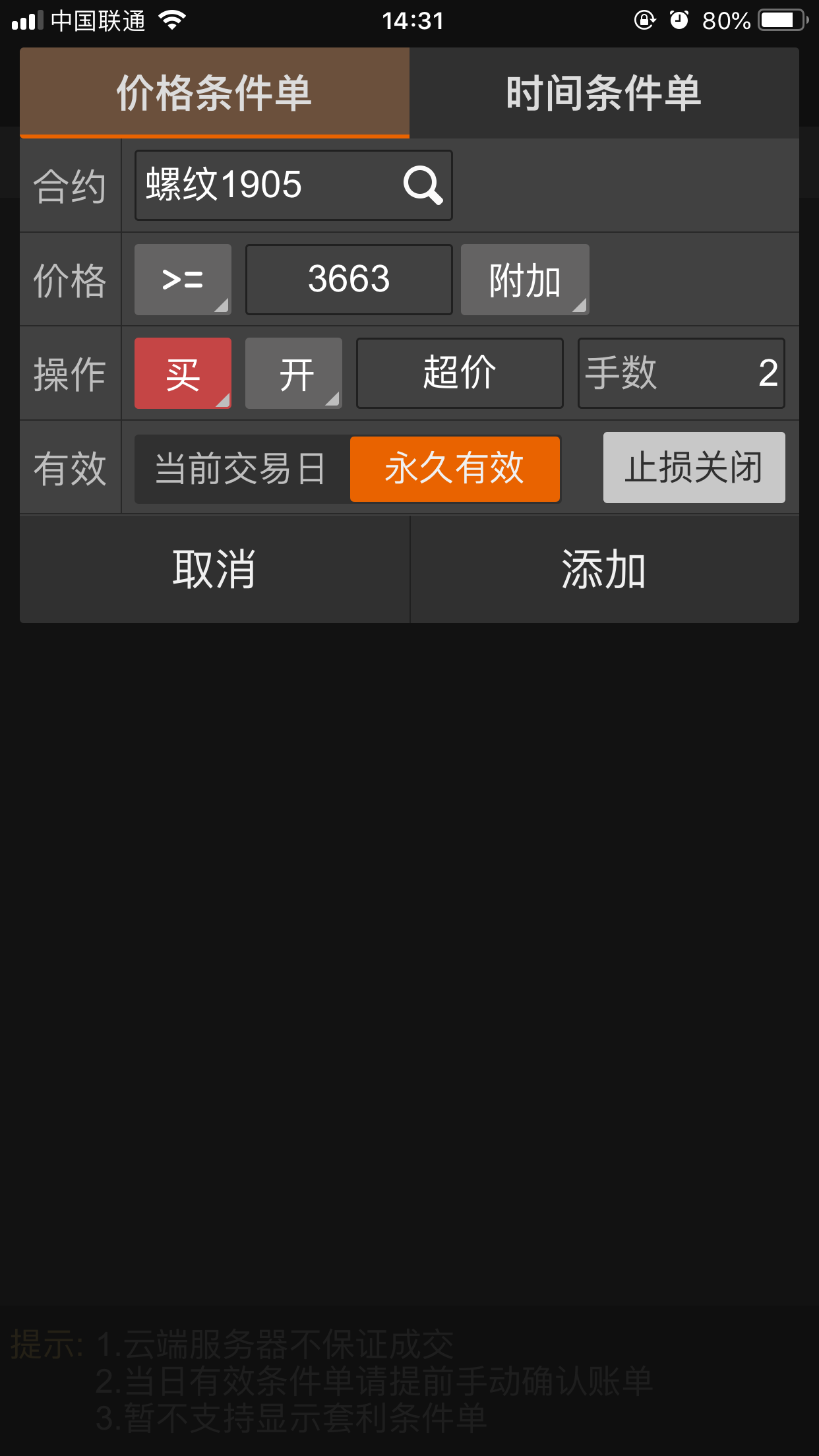Cancel with the 取消 button

point(214,569)
